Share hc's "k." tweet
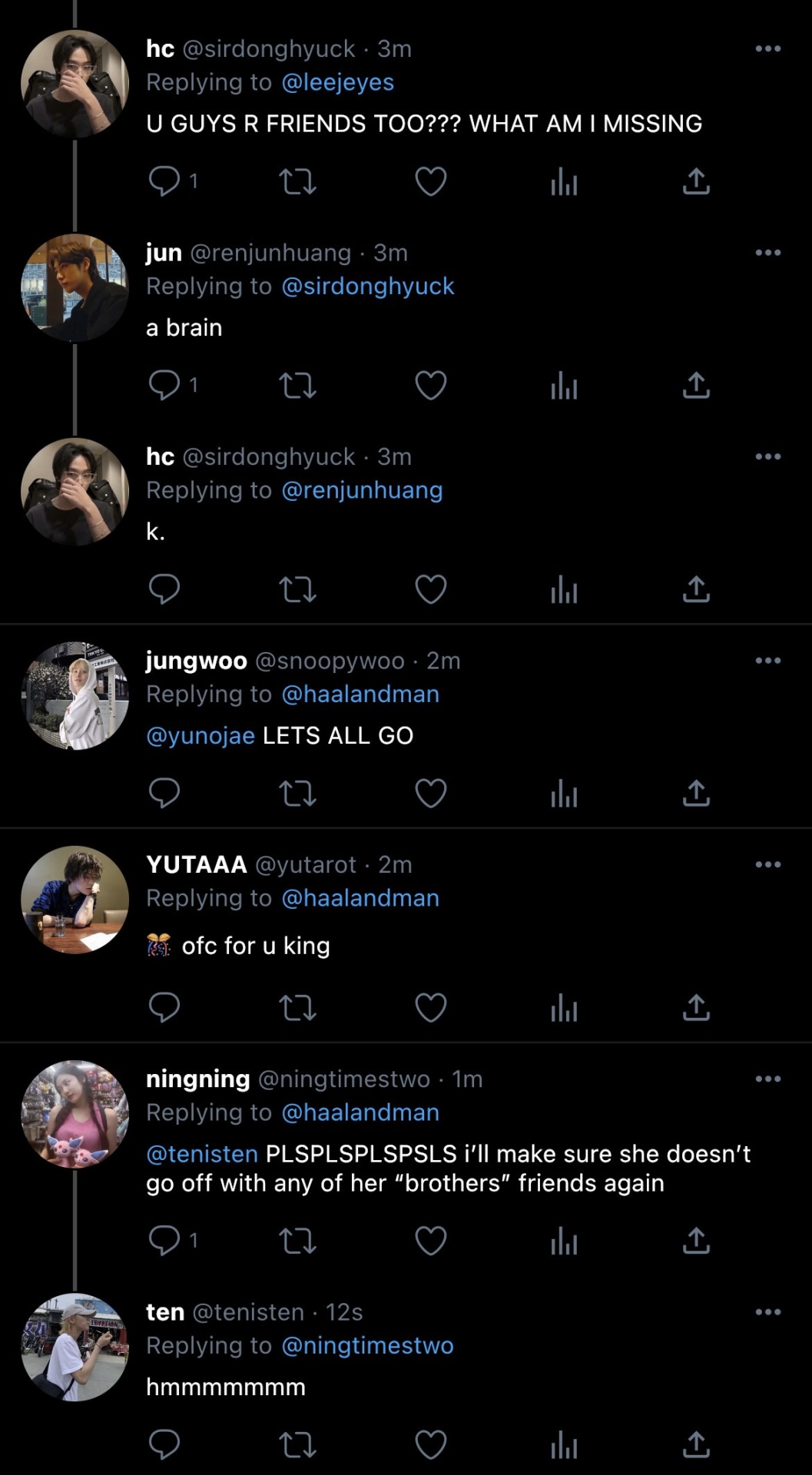Screen dimensions: 812x1475 click(696, 589)
